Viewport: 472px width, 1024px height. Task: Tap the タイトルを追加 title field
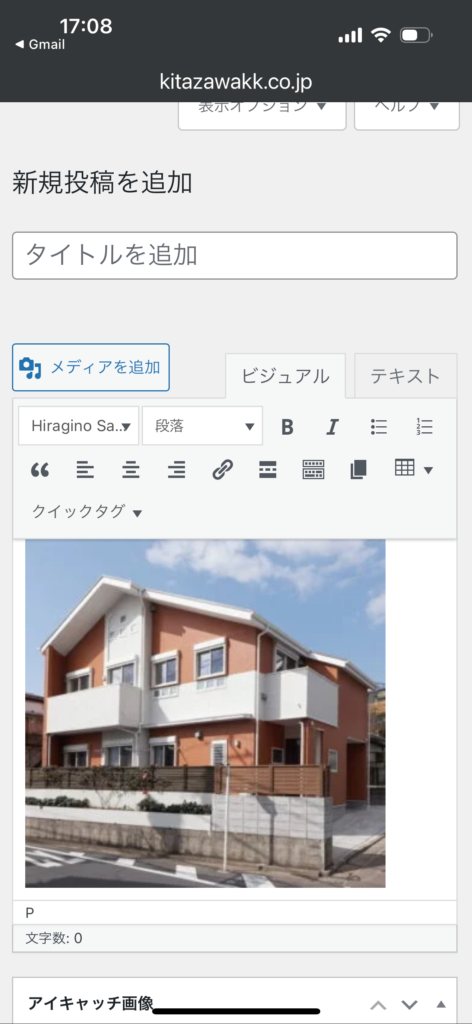tap(234, 255)
